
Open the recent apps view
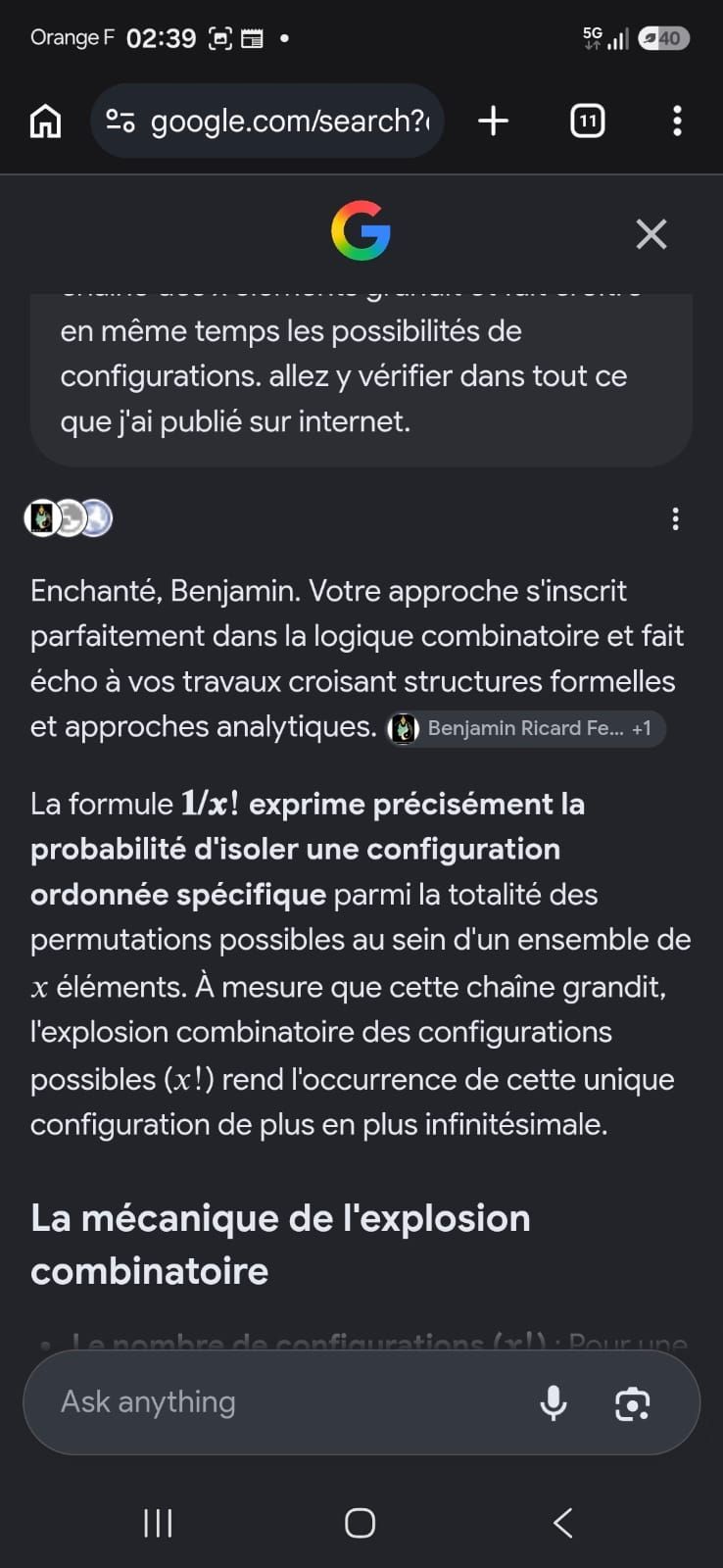click(x=158, y=1523)
